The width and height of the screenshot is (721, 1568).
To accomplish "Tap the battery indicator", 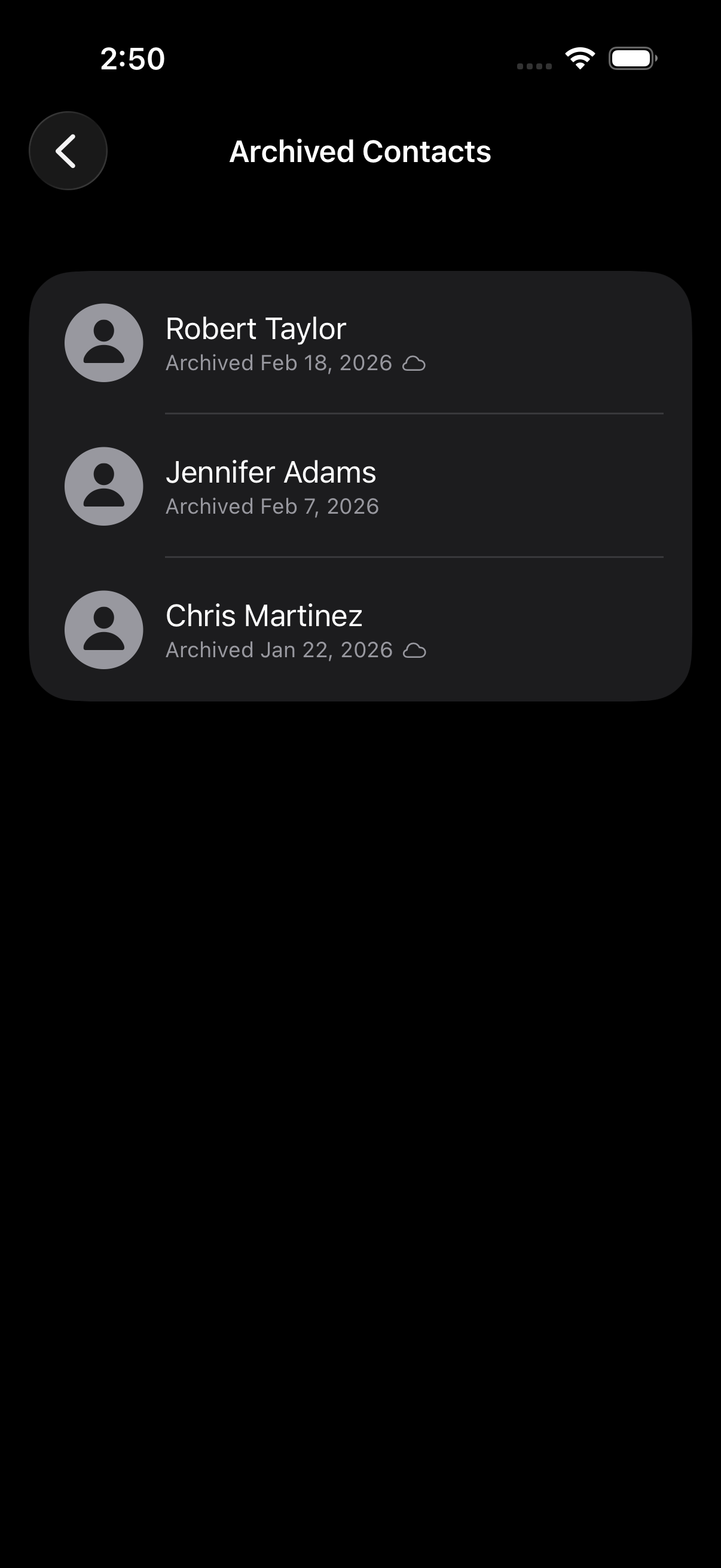I will tap(633, 59).
